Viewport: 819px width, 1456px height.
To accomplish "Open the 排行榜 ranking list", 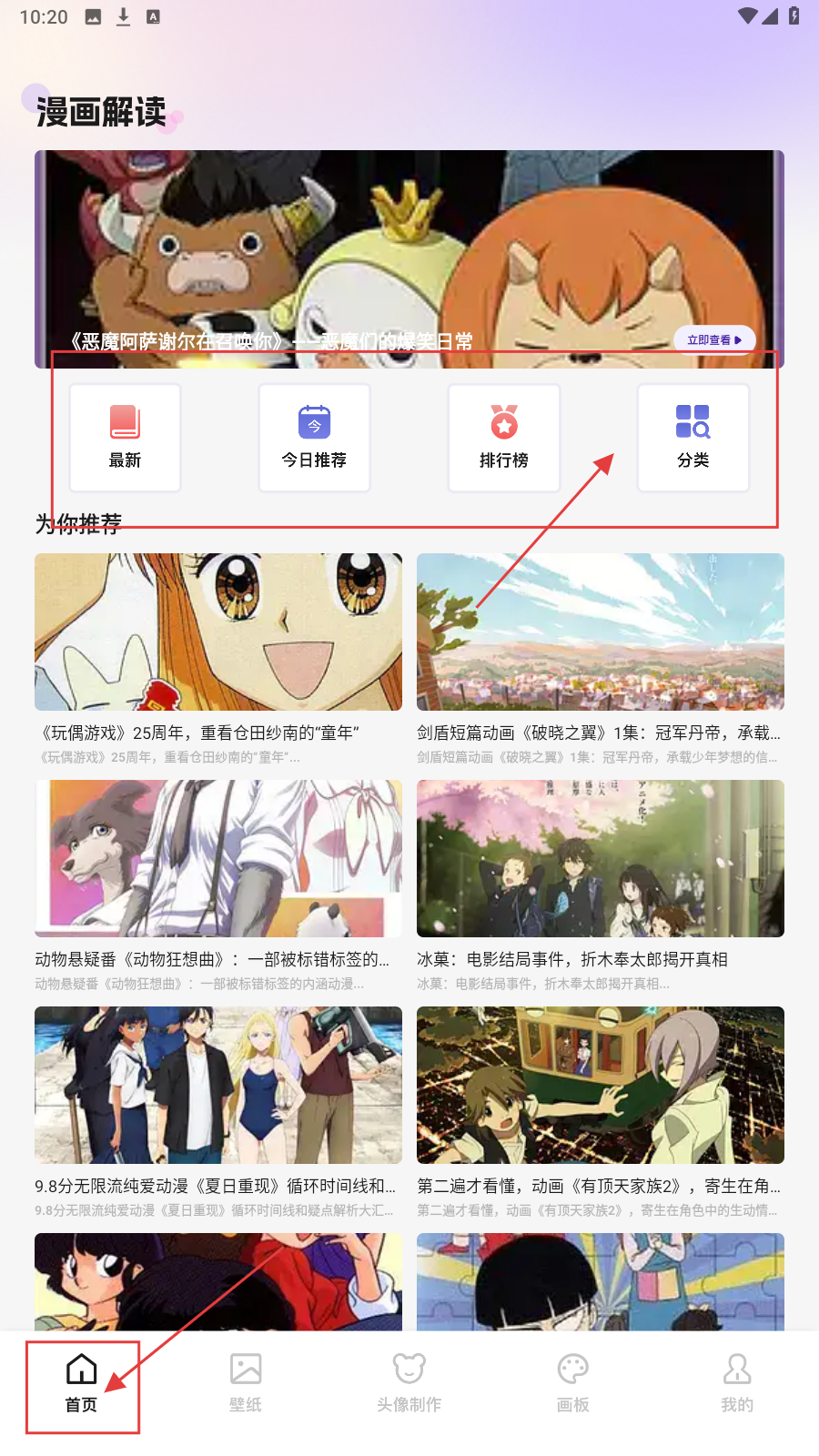I will click(x=503, y=438).
